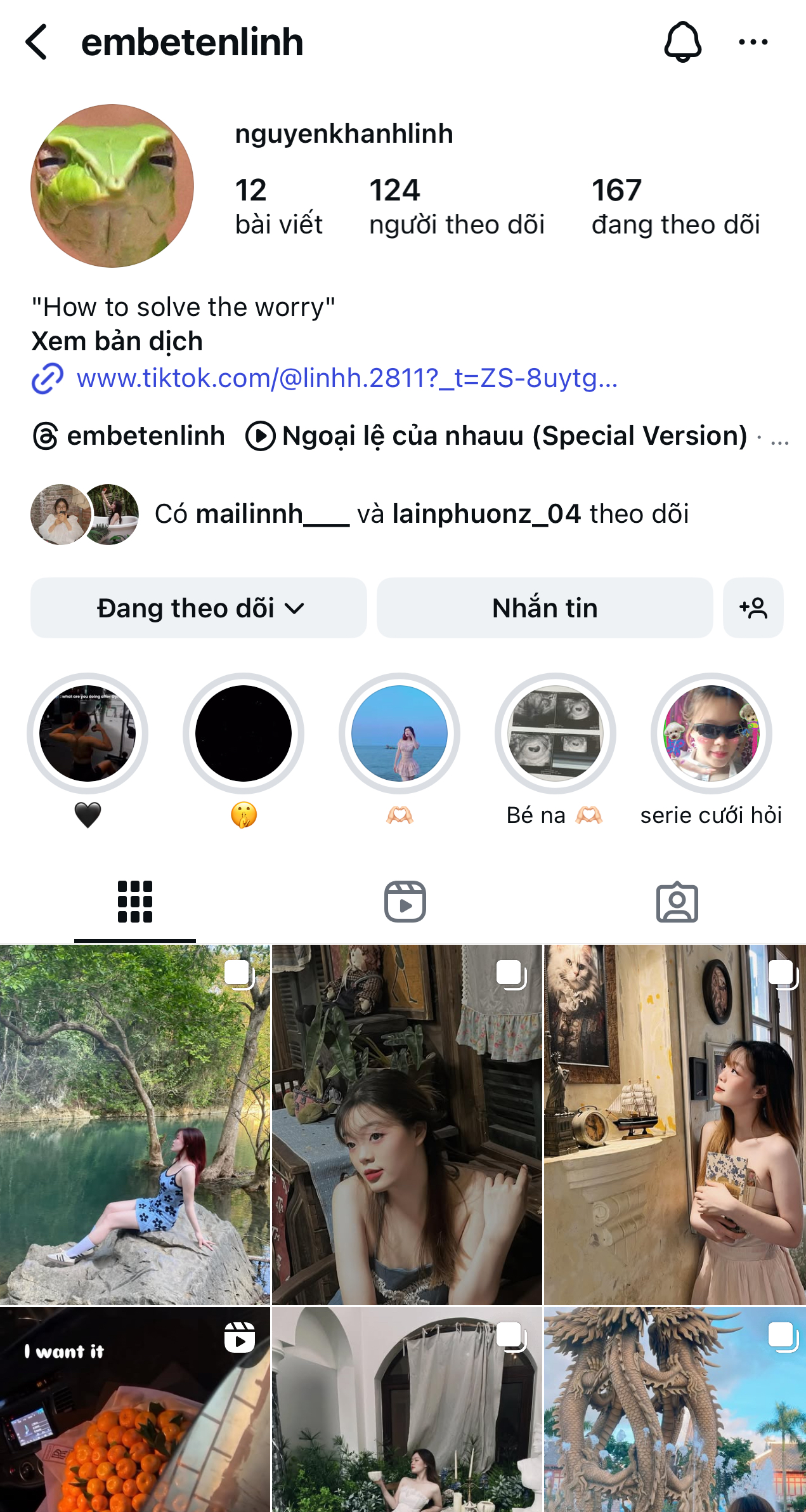Viewport: 806px width, 1512px height.
Task: View the frog profile picture
Action: coord(112,186)
